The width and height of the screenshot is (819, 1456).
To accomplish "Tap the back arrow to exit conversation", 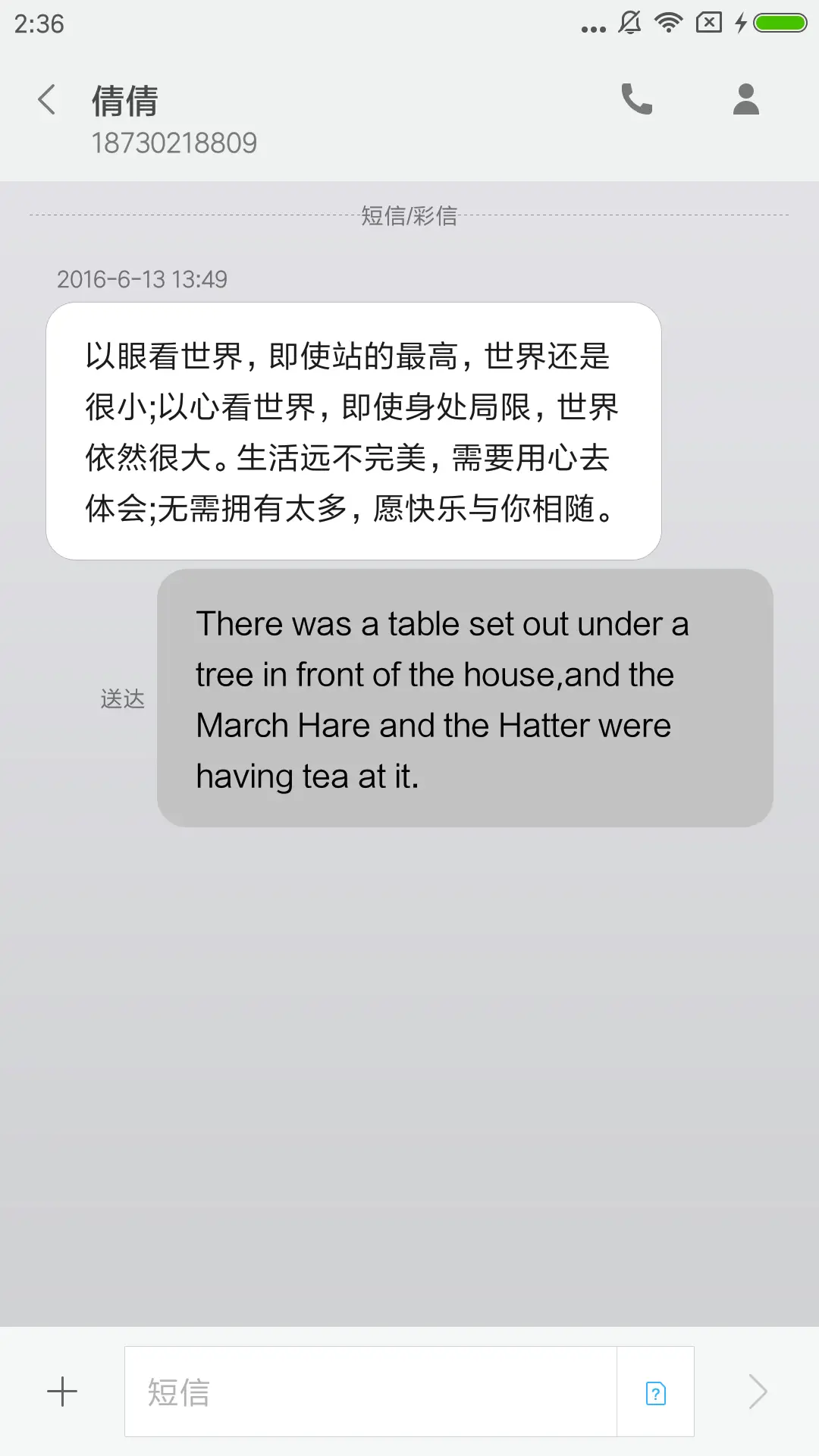I will [x=47, y=99].
